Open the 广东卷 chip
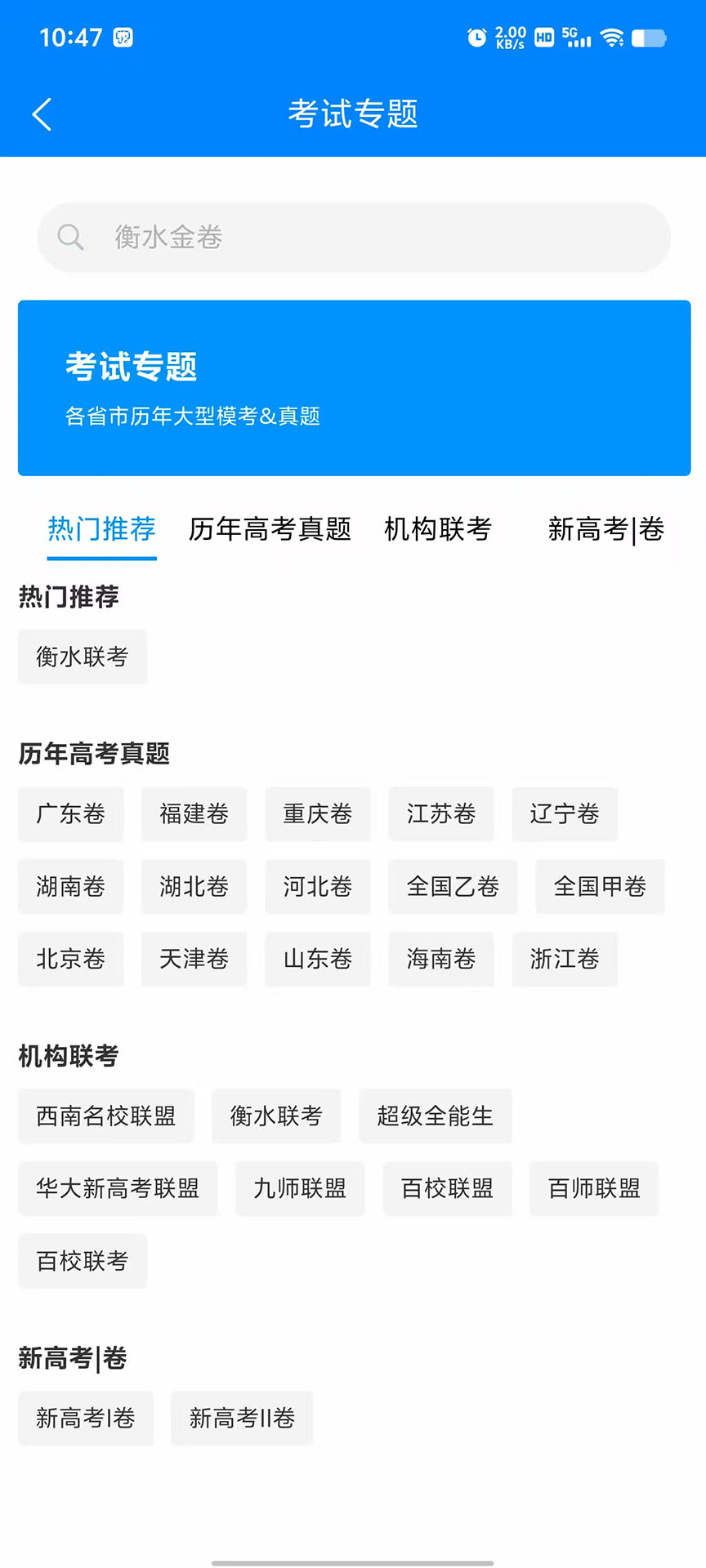706x1568 pixels. (71, 814)
